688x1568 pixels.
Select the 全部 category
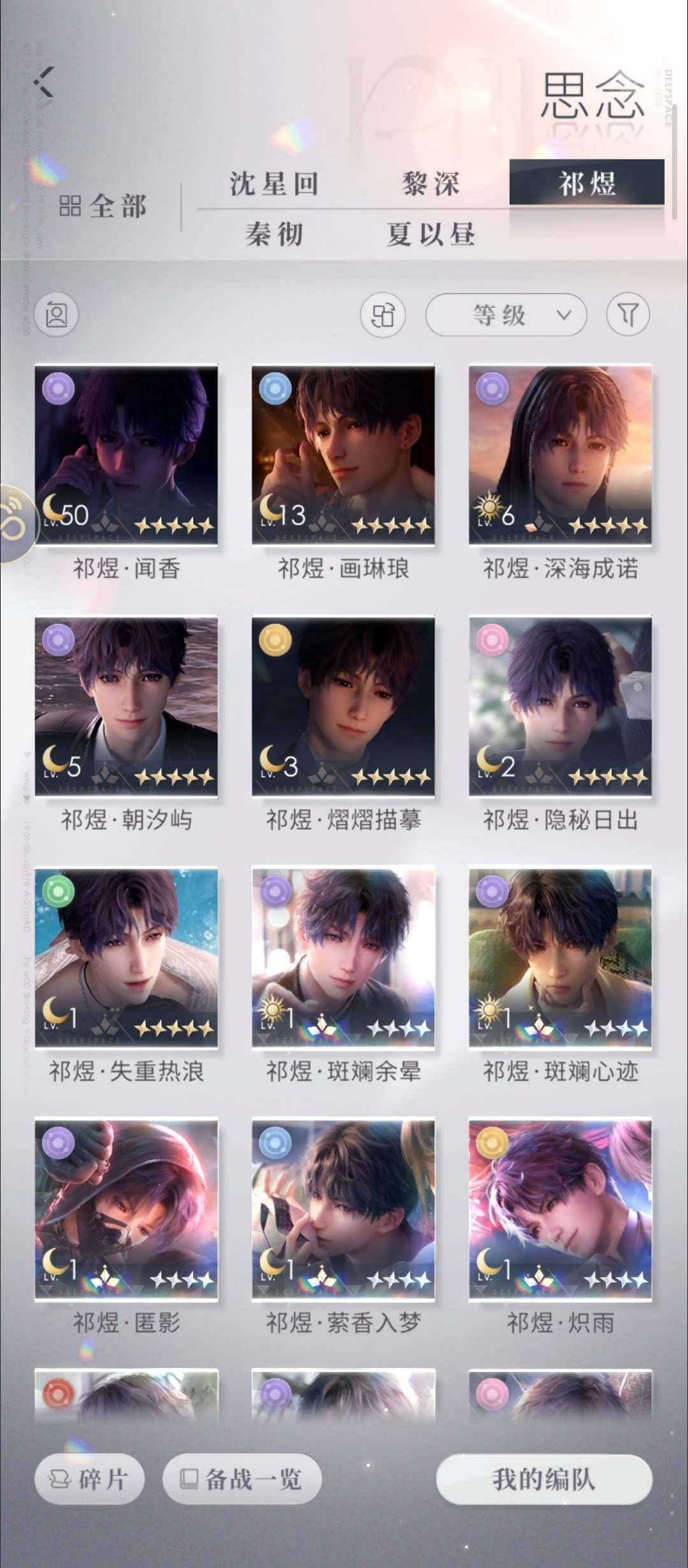[x=103, y=207]
